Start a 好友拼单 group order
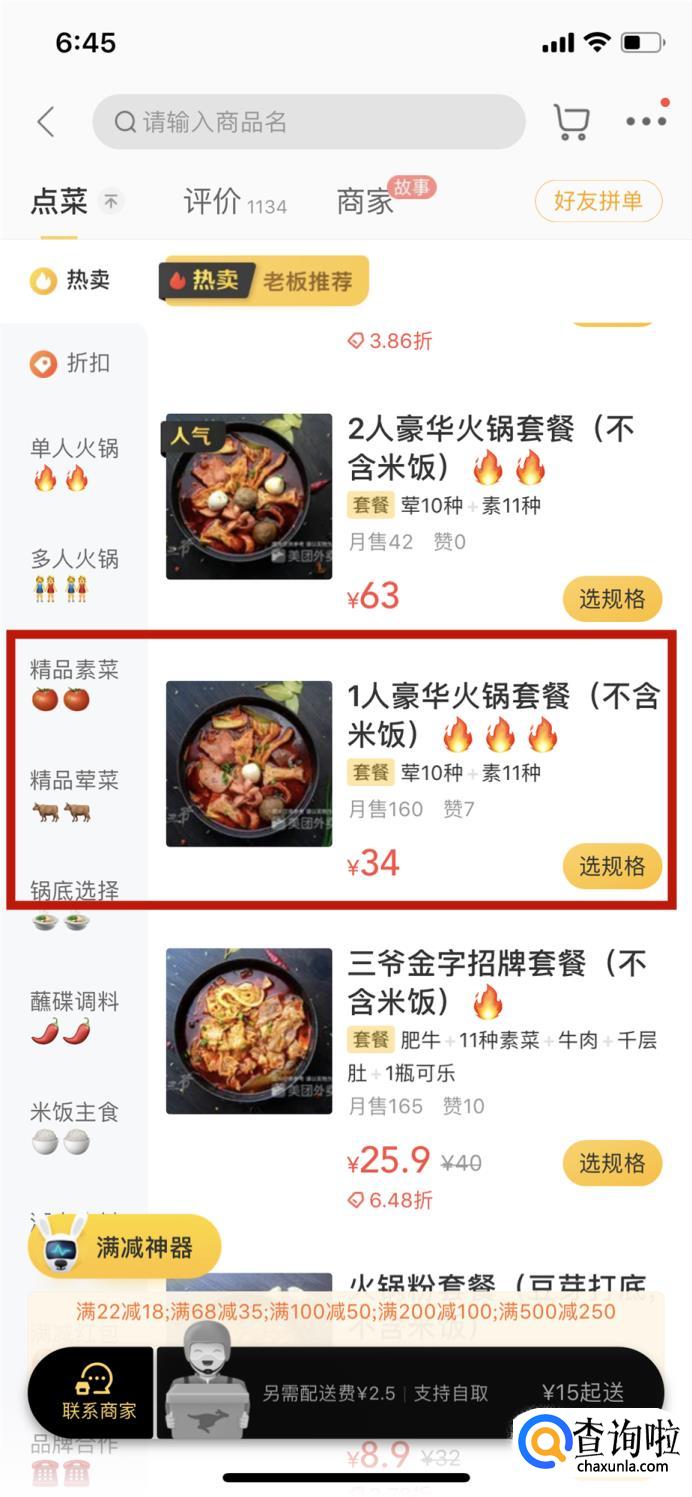Screen dimensions: 692x1497 pos(598,201)
